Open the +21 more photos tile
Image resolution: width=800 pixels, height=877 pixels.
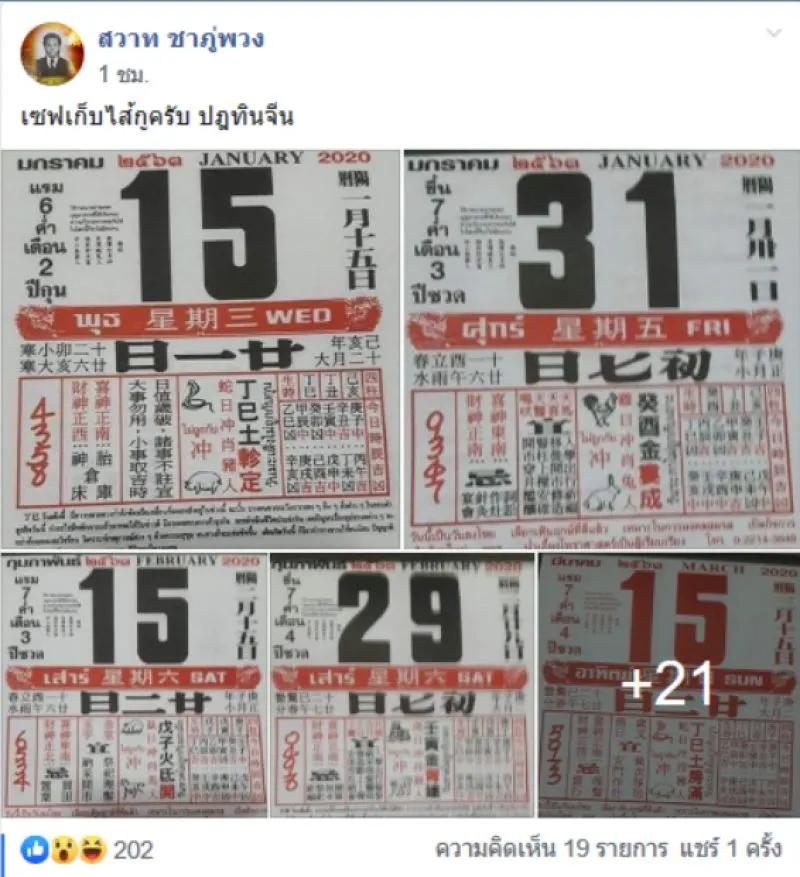click(x=668, y=685)
